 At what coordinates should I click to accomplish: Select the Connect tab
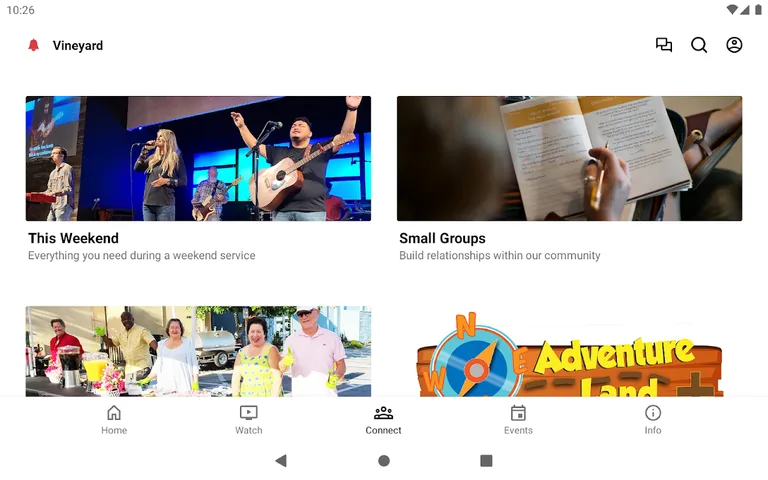tap(383, 420)
